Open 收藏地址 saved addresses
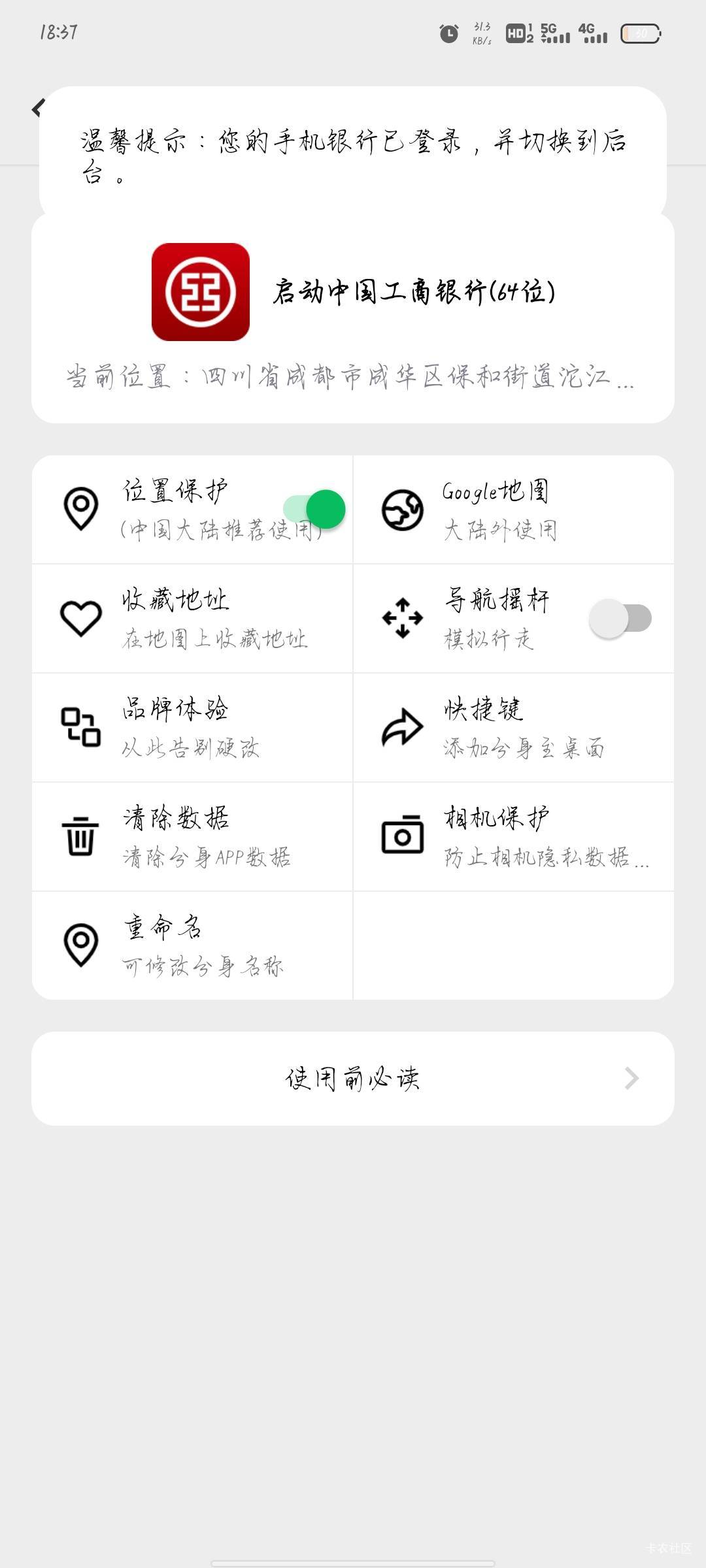 (x=192, y=618)
